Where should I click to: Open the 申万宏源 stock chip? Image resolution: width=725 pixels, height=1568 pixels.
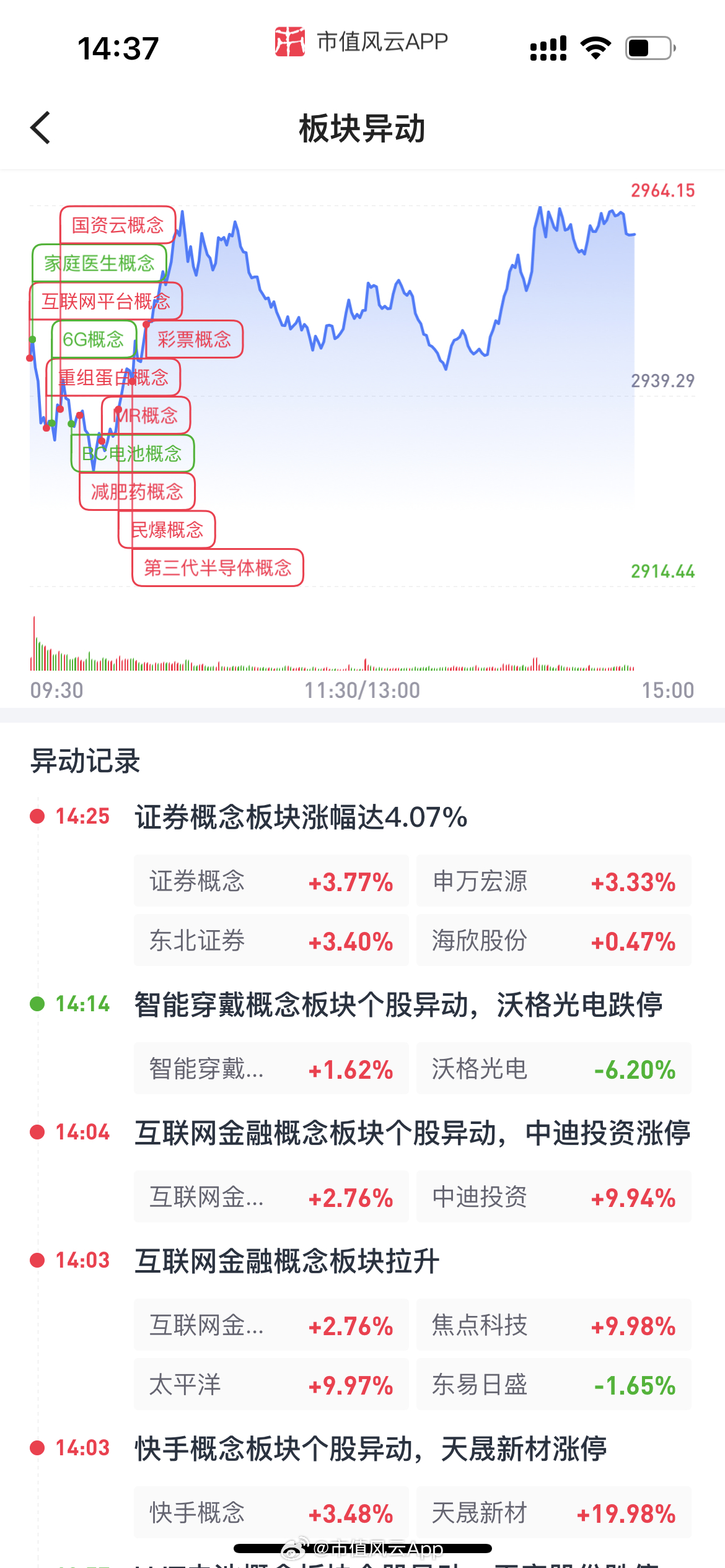click(553, 881)
